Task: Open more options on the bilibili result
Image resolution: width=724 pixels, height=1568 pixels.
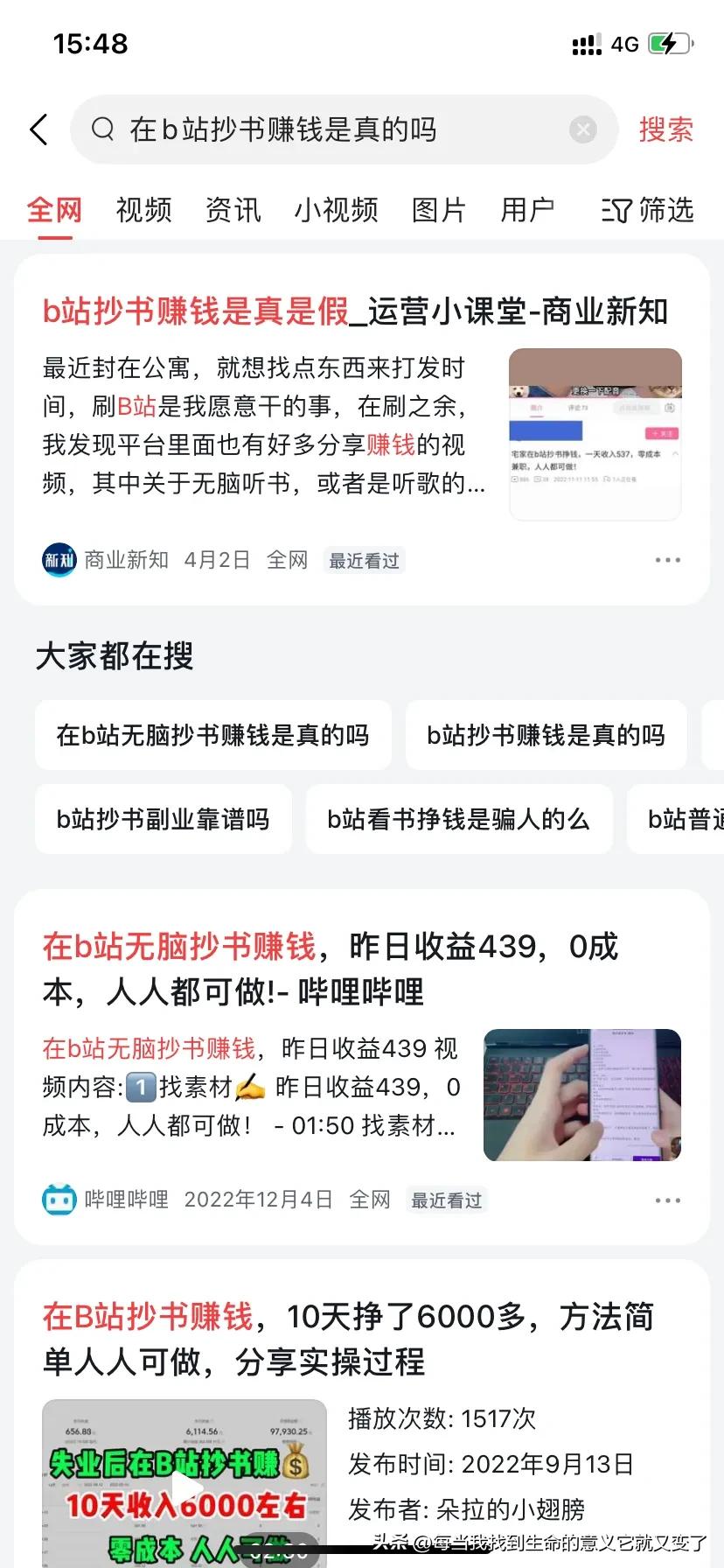Action: coord(667,1200)
